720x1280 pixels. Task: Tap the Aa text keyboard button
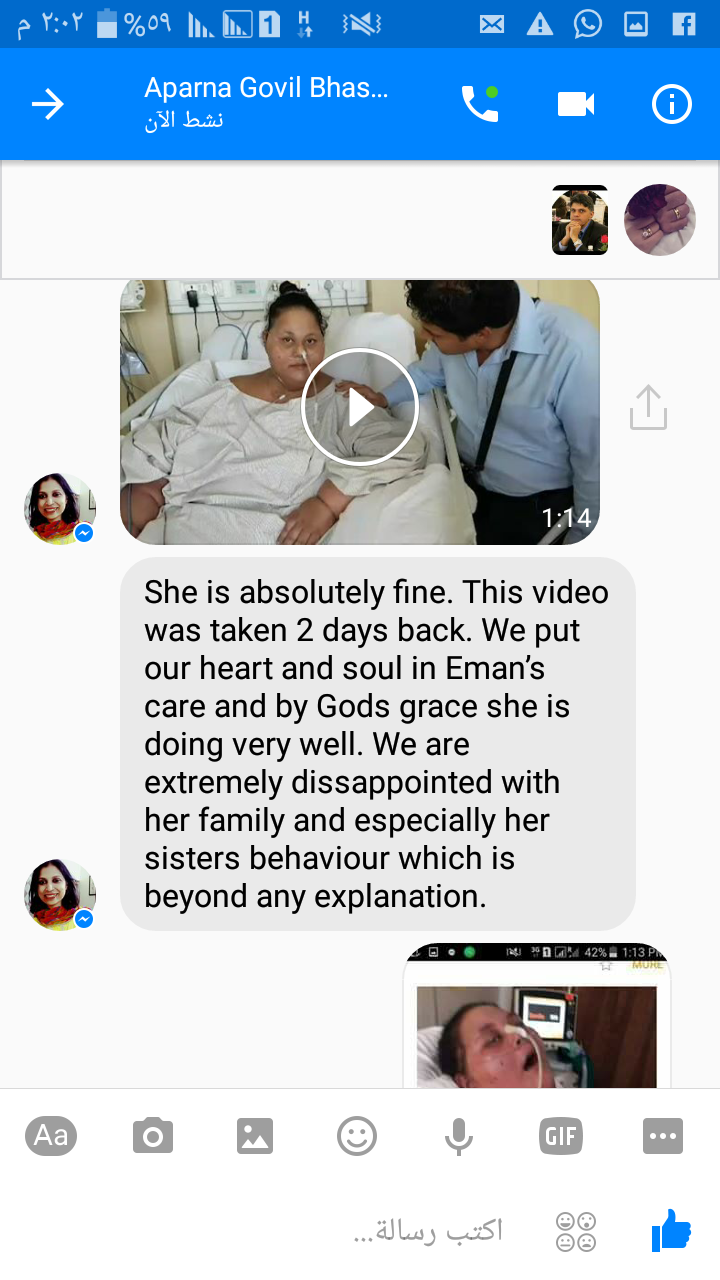click(x=51, y=1136)
